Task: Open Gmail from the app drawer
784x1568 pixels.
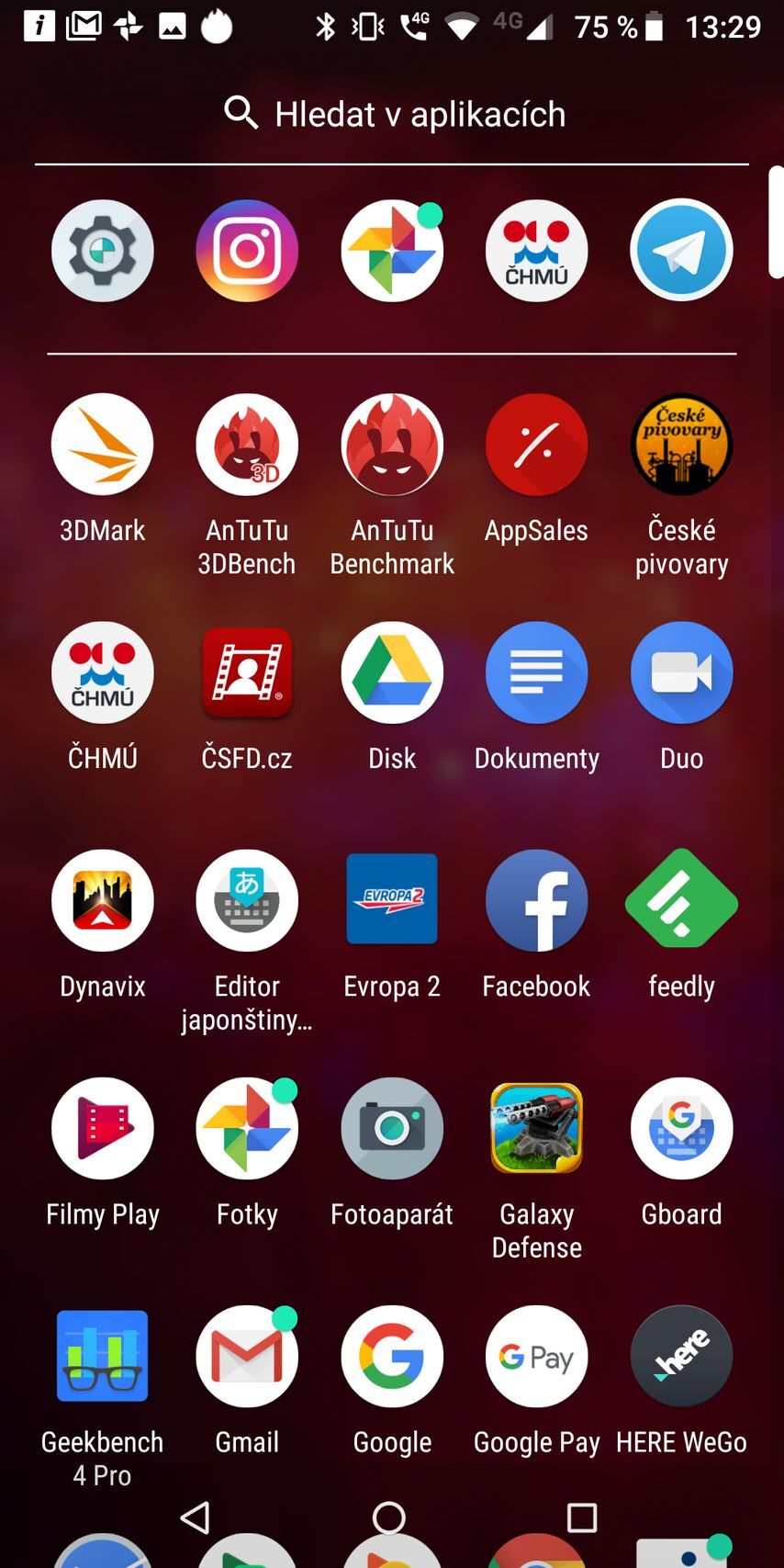Action: coord(247,1357)
